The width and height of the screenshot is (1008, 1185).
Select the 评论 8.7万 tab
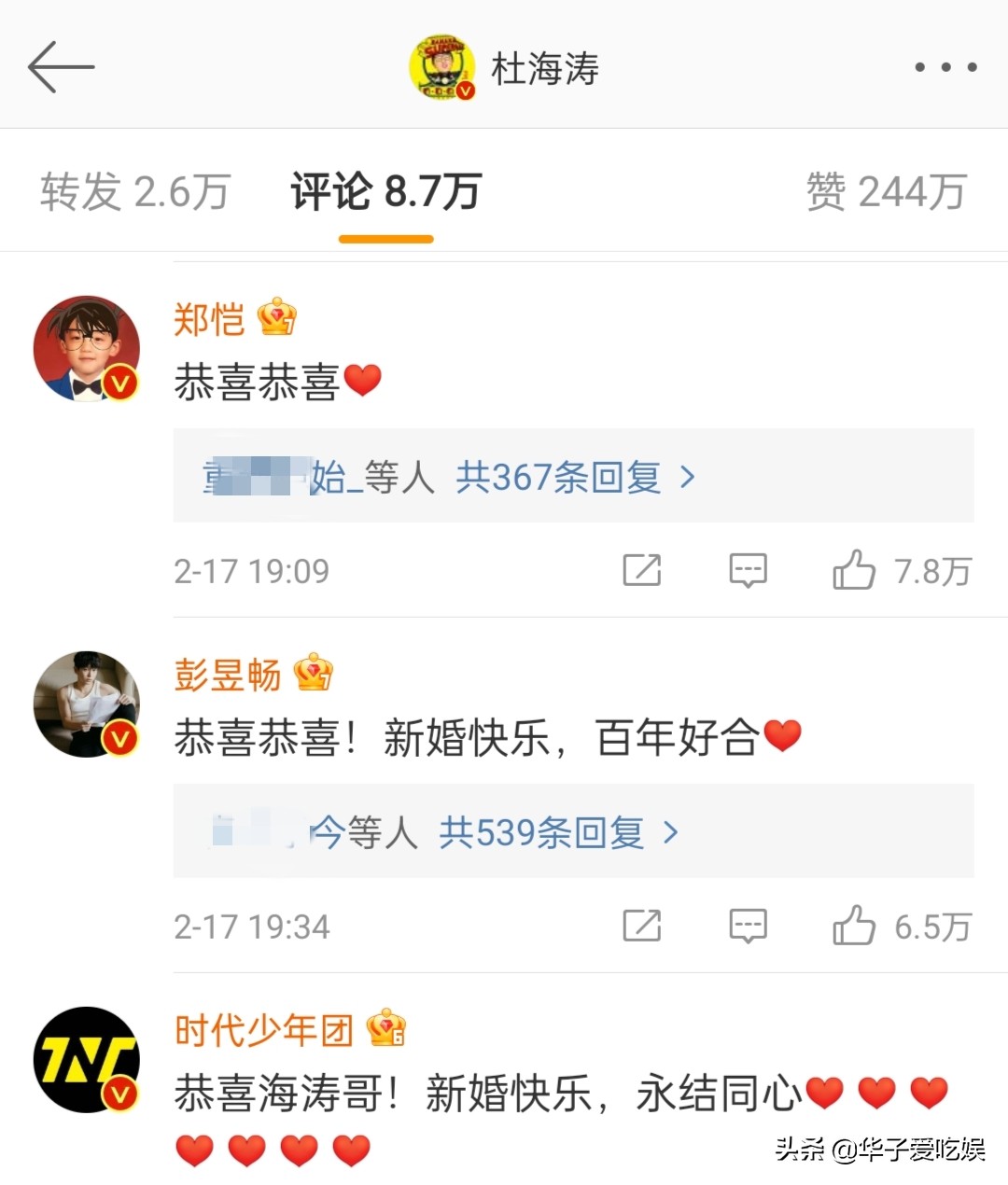coord(385,192)
